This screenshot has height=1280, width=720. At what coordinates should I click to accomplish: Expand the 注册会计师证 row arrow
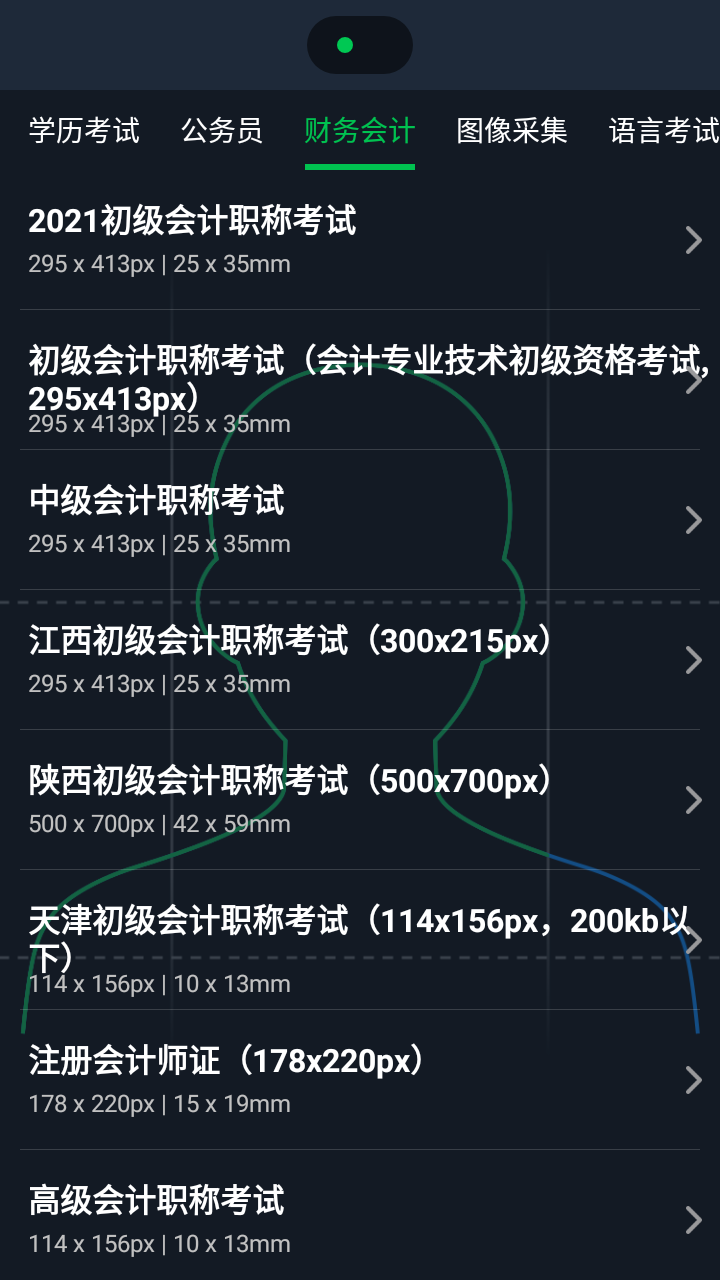pyautogui.click(x=692, y=1080)
